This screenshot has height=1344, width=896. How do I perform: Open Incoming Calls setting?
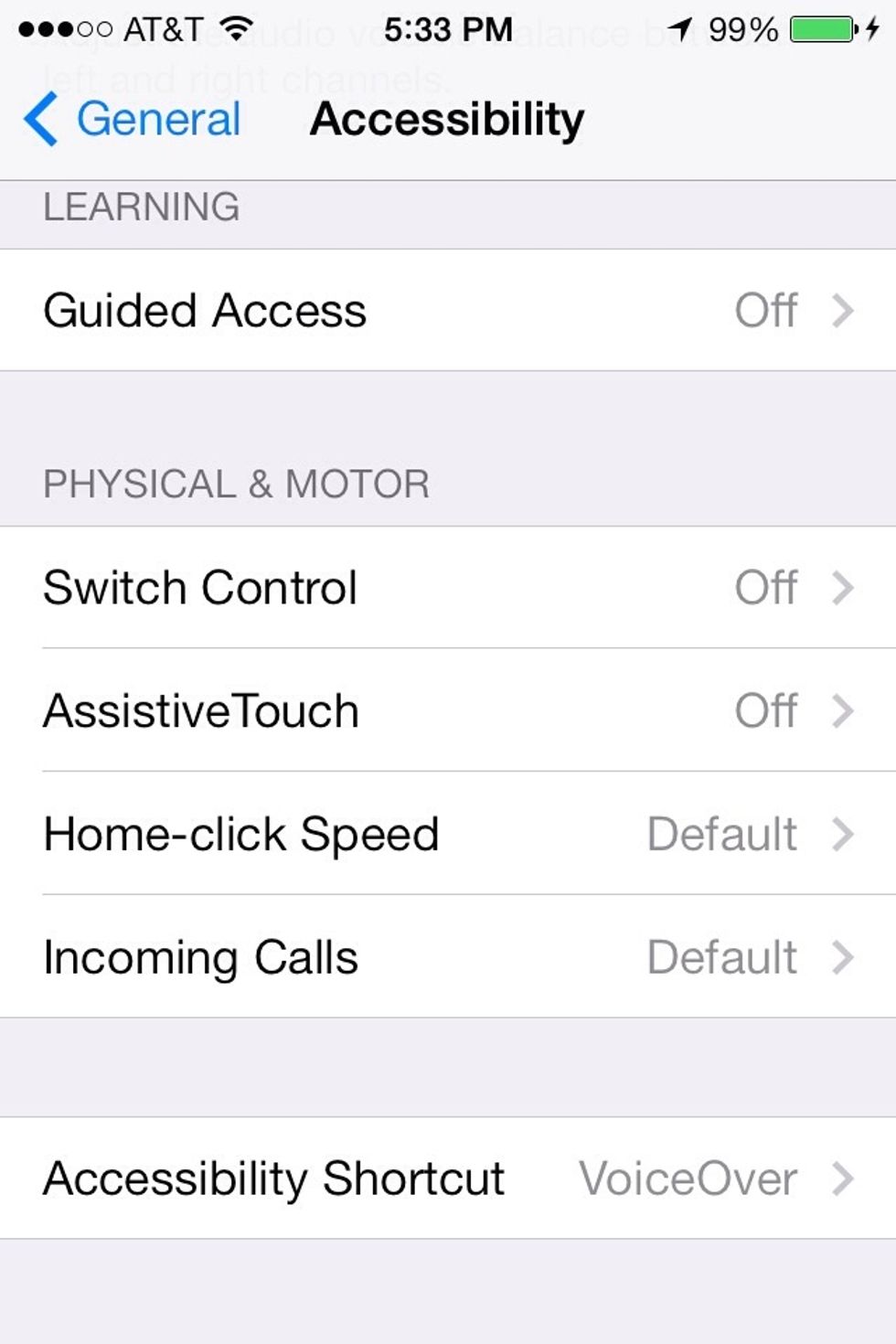point(448,958)
